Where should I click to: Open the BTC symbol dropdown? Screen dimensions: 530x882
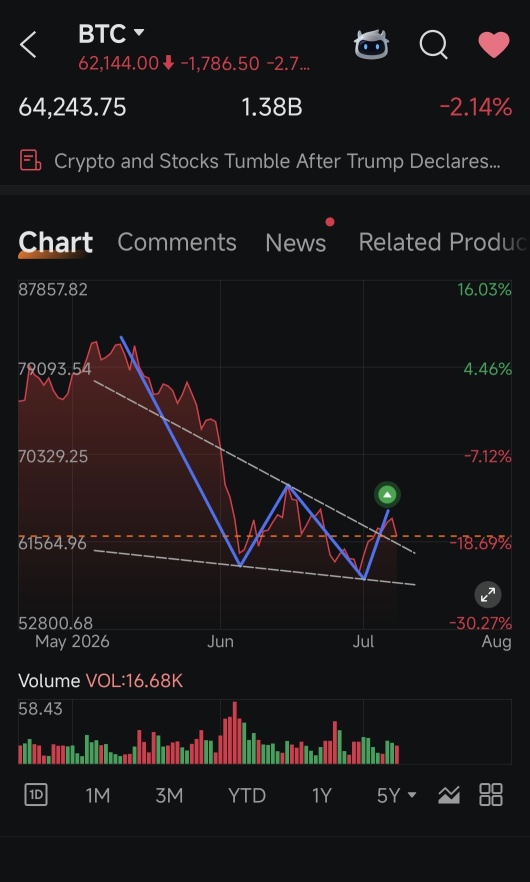click(111, 34)
